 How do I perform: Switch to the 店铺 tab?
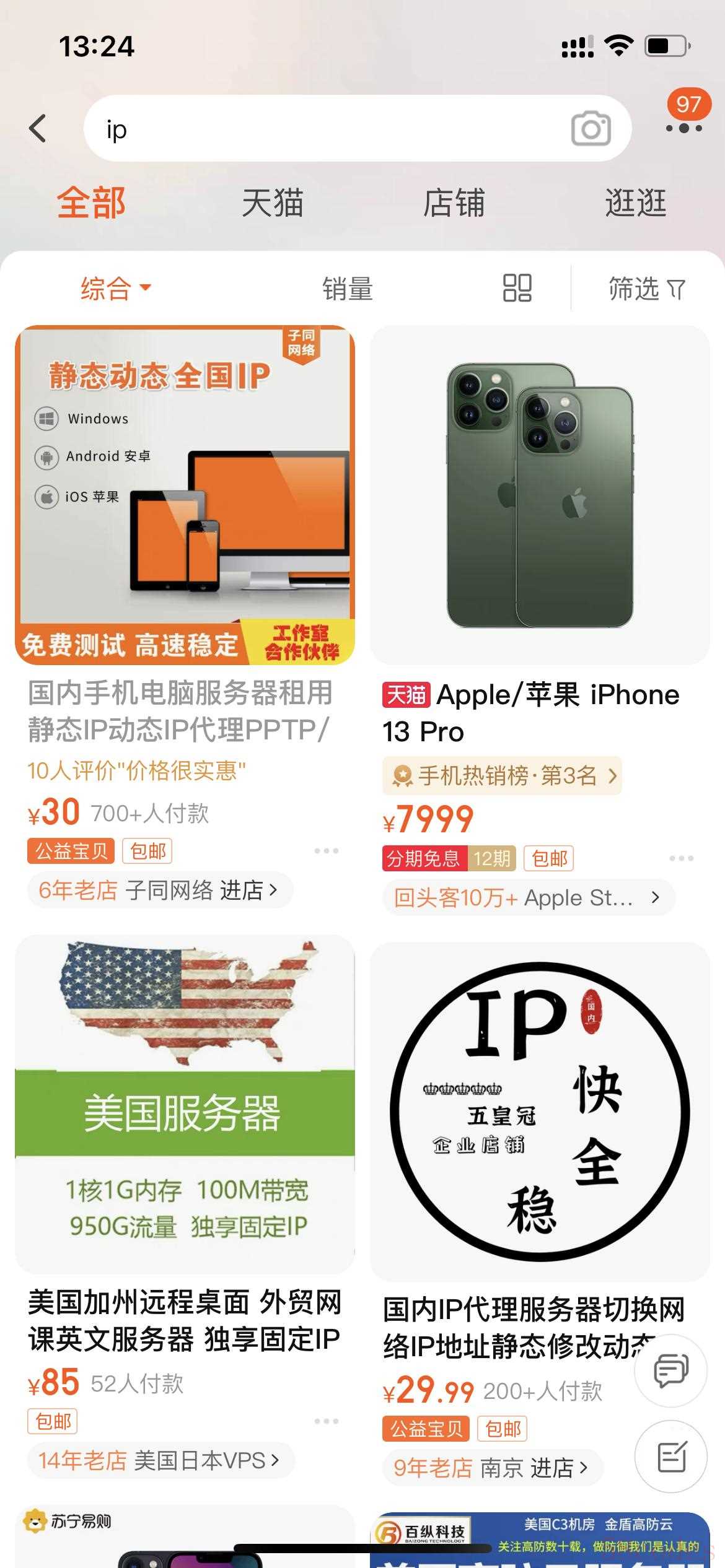[x=454, y=203]
